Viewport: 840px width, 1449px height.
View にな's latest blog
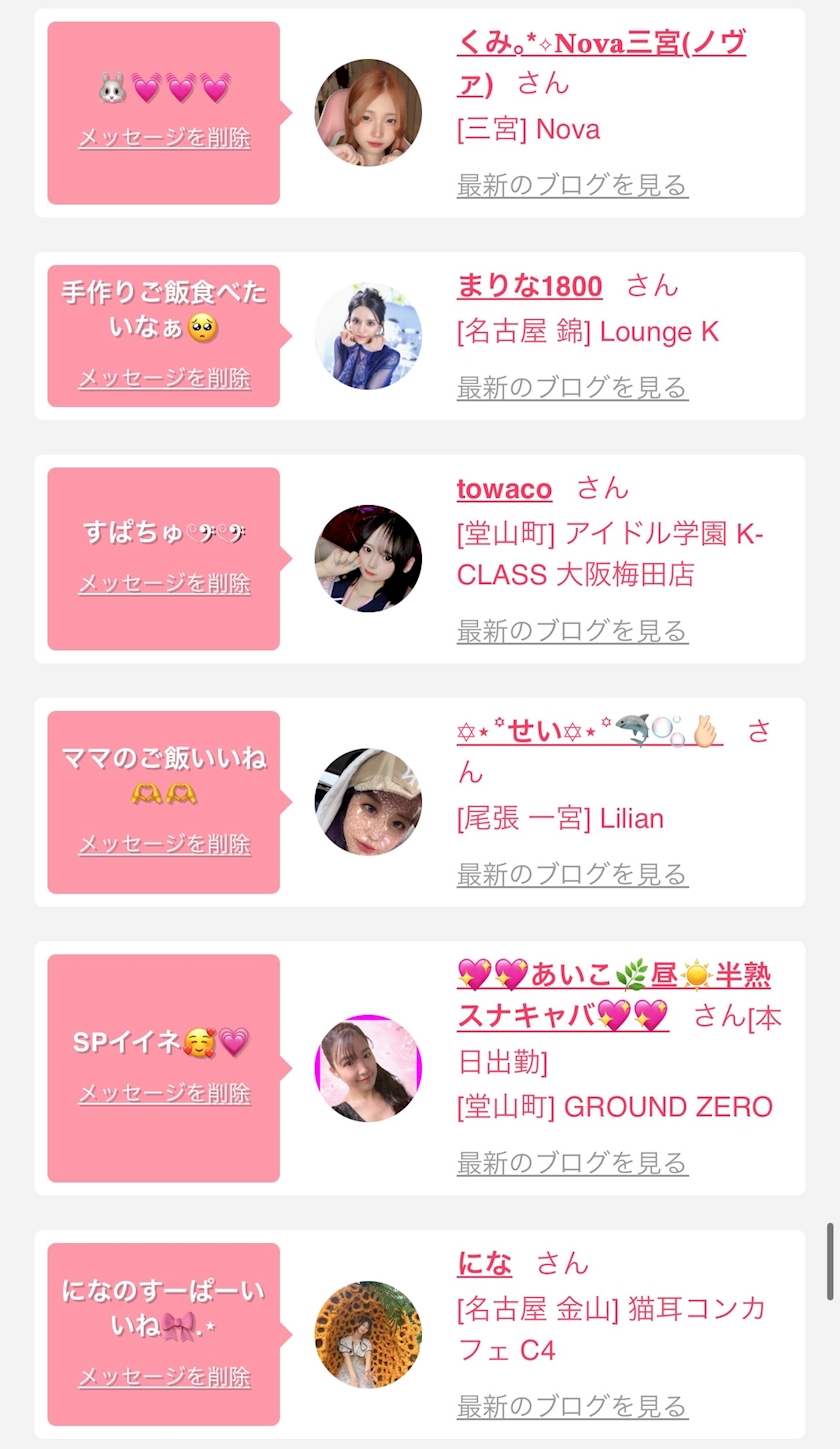pos(572,1407)
